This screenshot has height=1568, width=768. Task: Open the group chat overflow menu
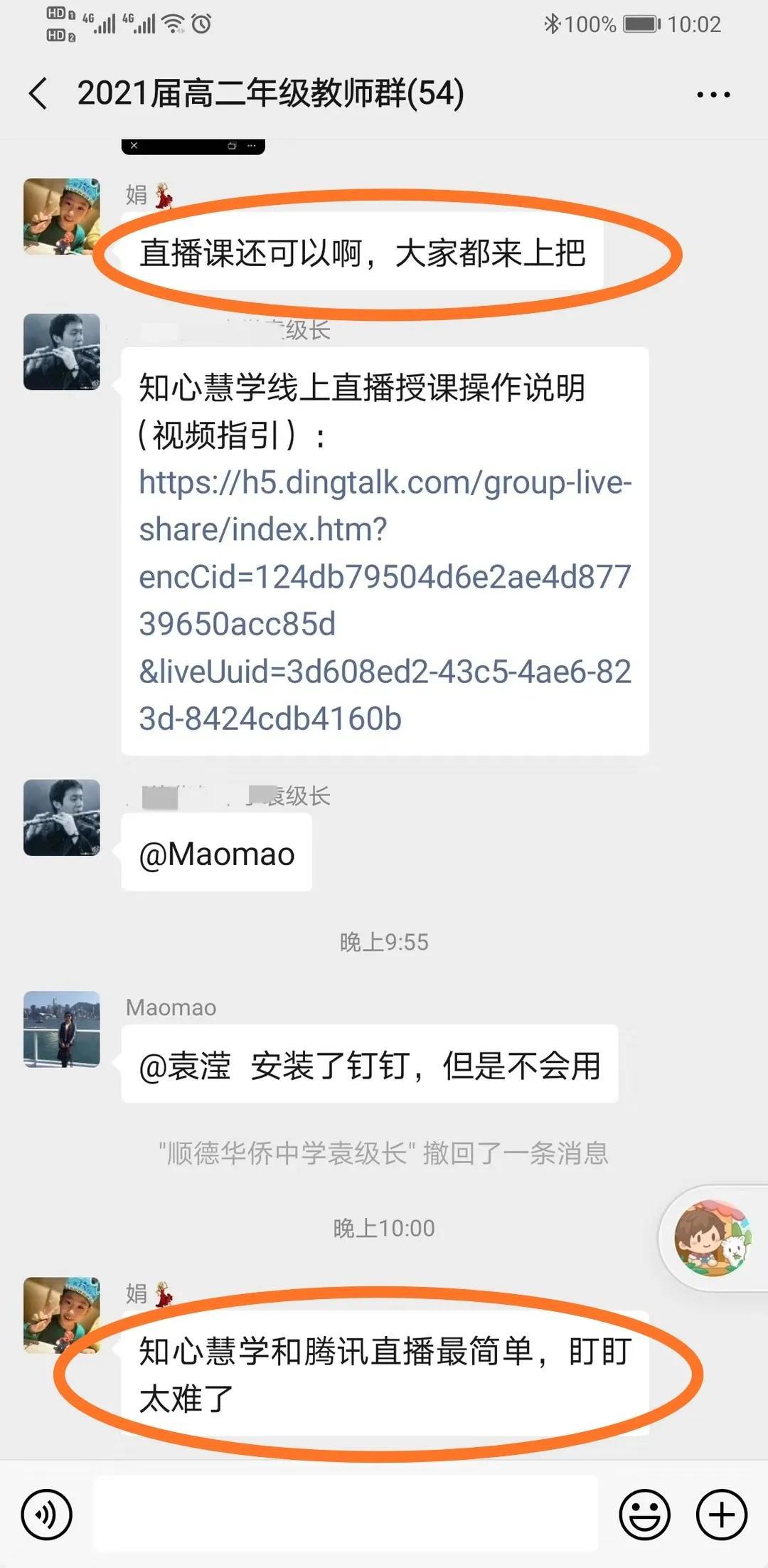[713, 95]
